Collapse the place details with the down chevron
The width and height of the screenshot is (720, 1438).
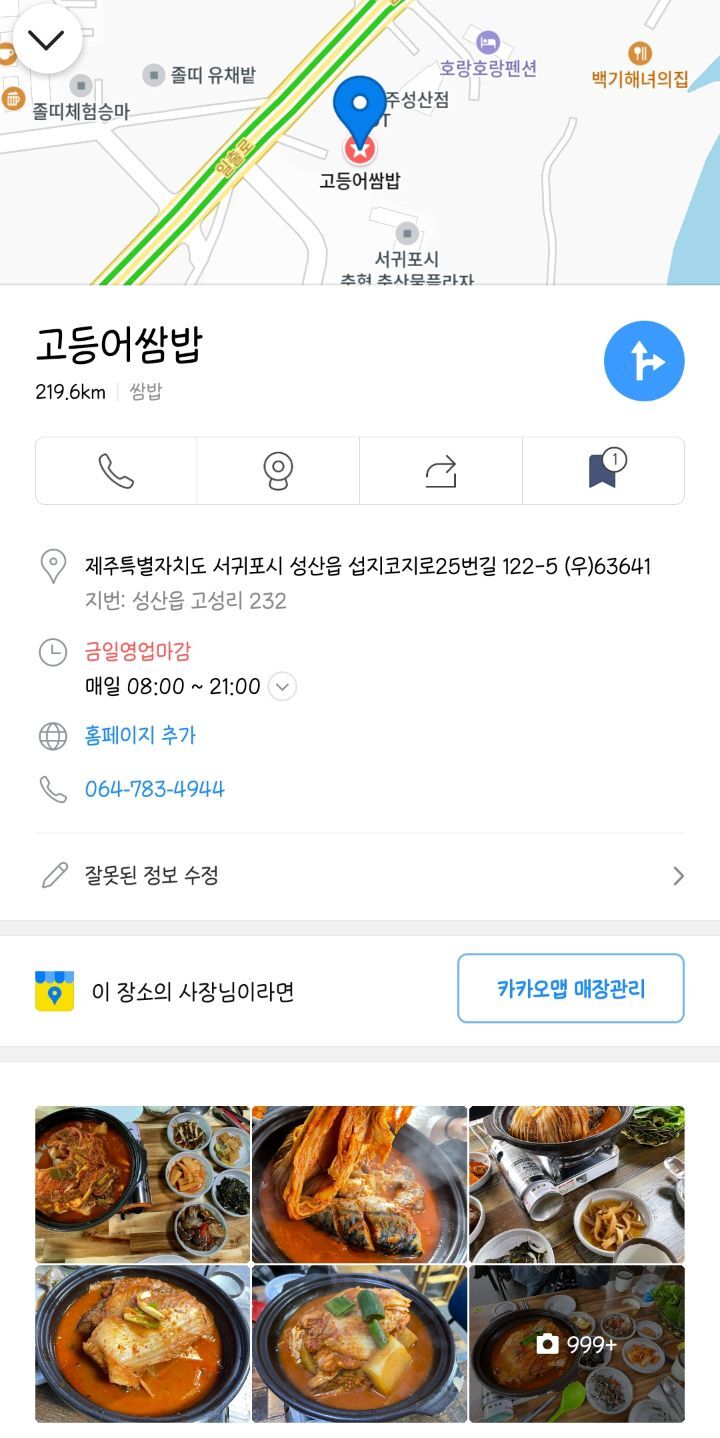pos(46,40)
